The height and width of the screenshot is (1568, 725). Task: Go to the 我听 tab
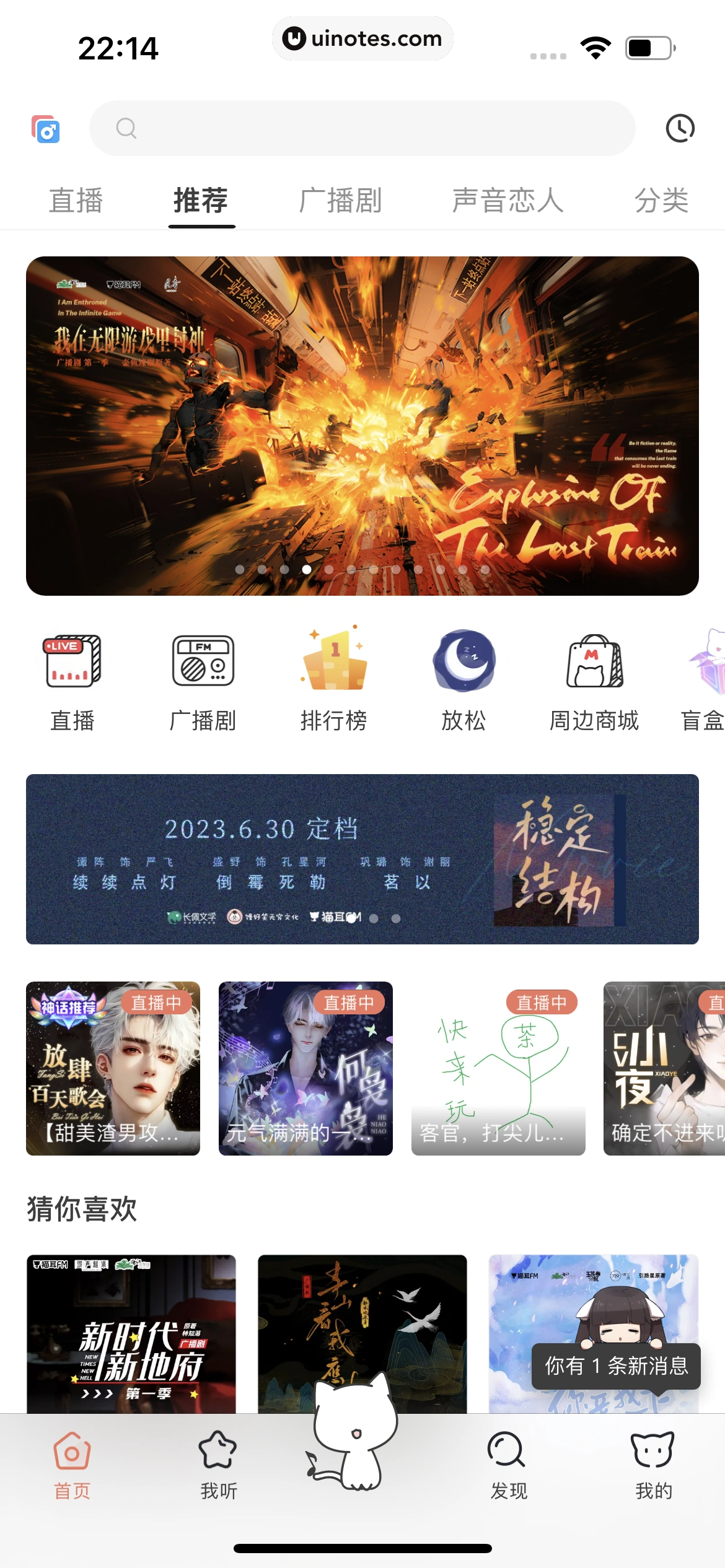click(218, 1465)
